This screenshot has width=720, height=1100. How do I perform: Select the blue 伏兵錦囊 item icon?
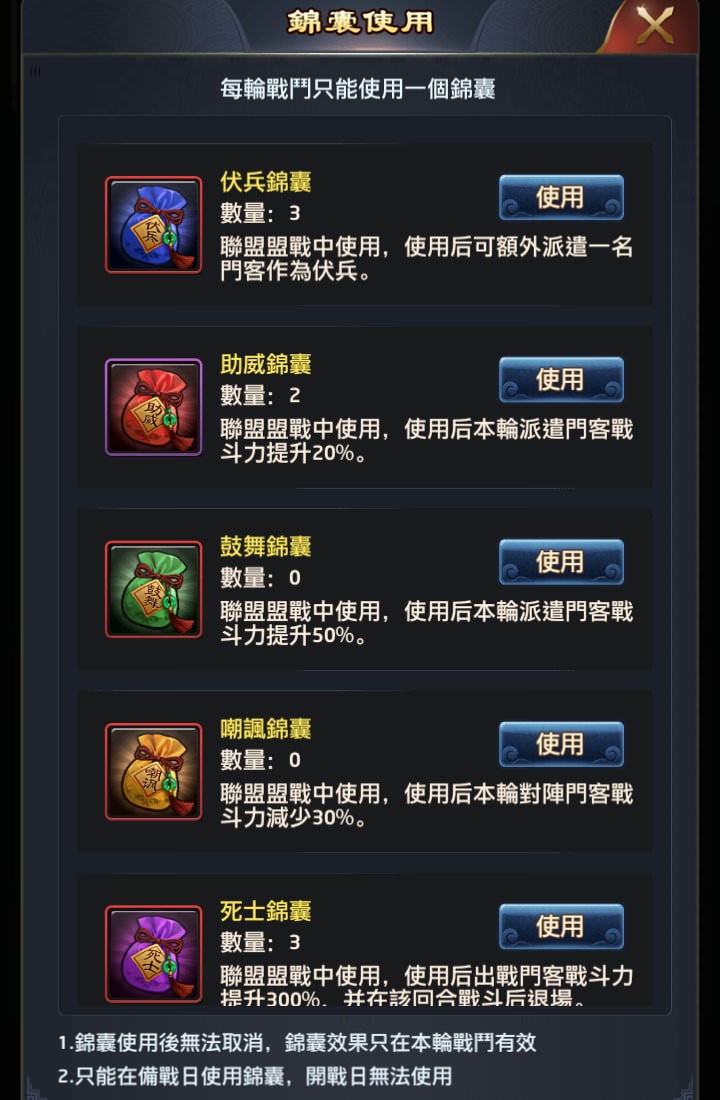[x=153, y=225]
